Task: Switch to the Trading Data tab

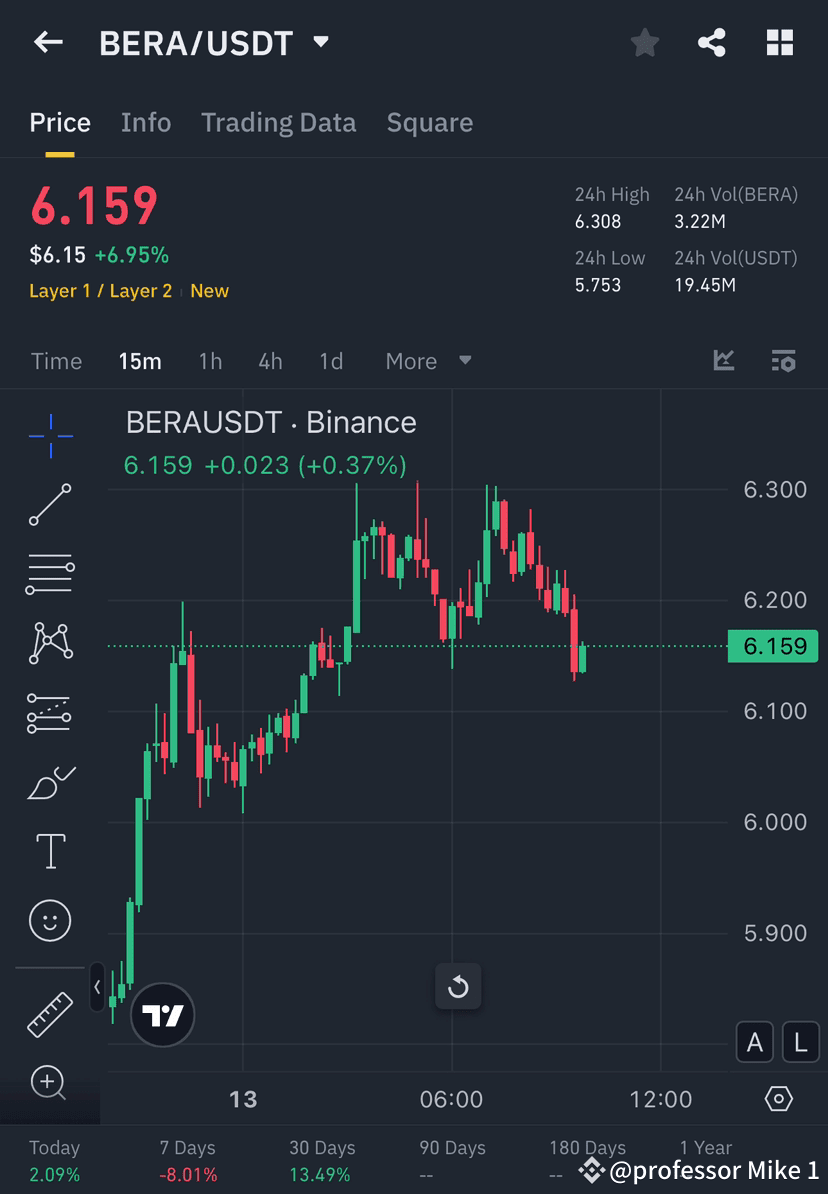Action: [279, 122]
